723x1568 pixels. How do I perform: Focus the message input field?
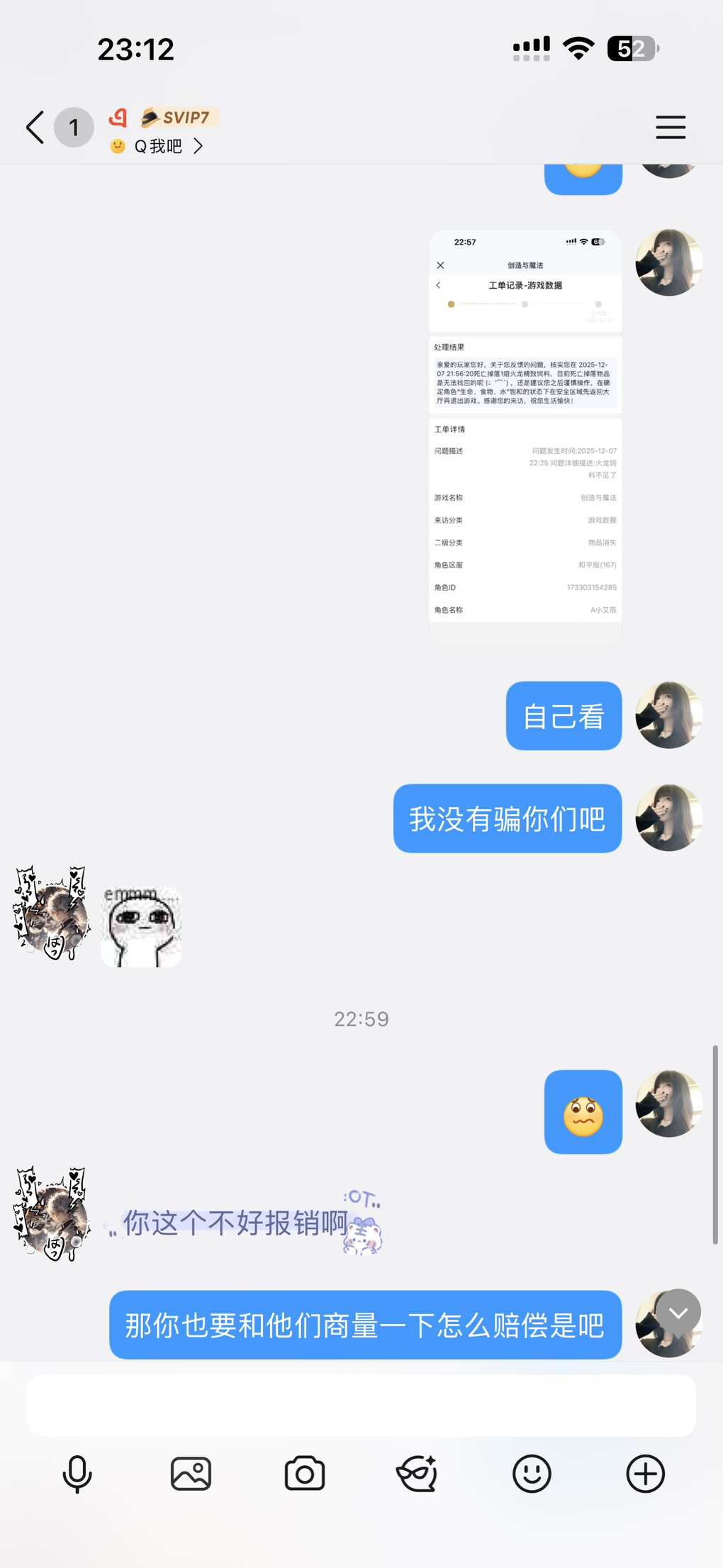click(x=361, y=1406)
